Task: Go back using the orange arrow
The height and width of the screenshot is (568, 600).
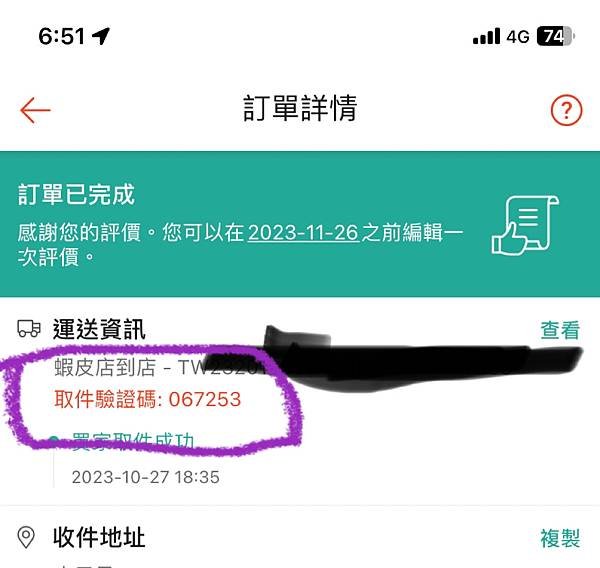Action: click(35, 110)
